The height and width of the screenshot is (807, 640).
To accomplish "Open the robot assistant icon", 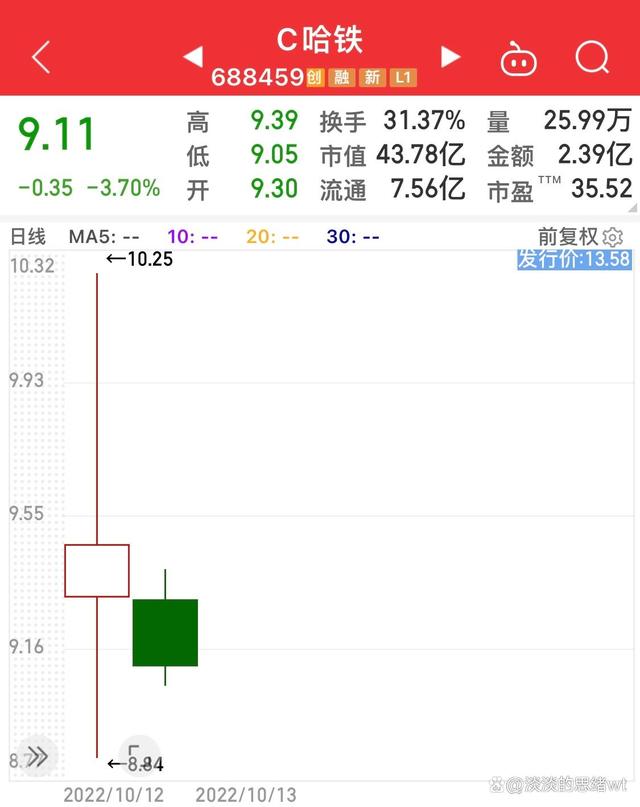I will click(518, 58).
